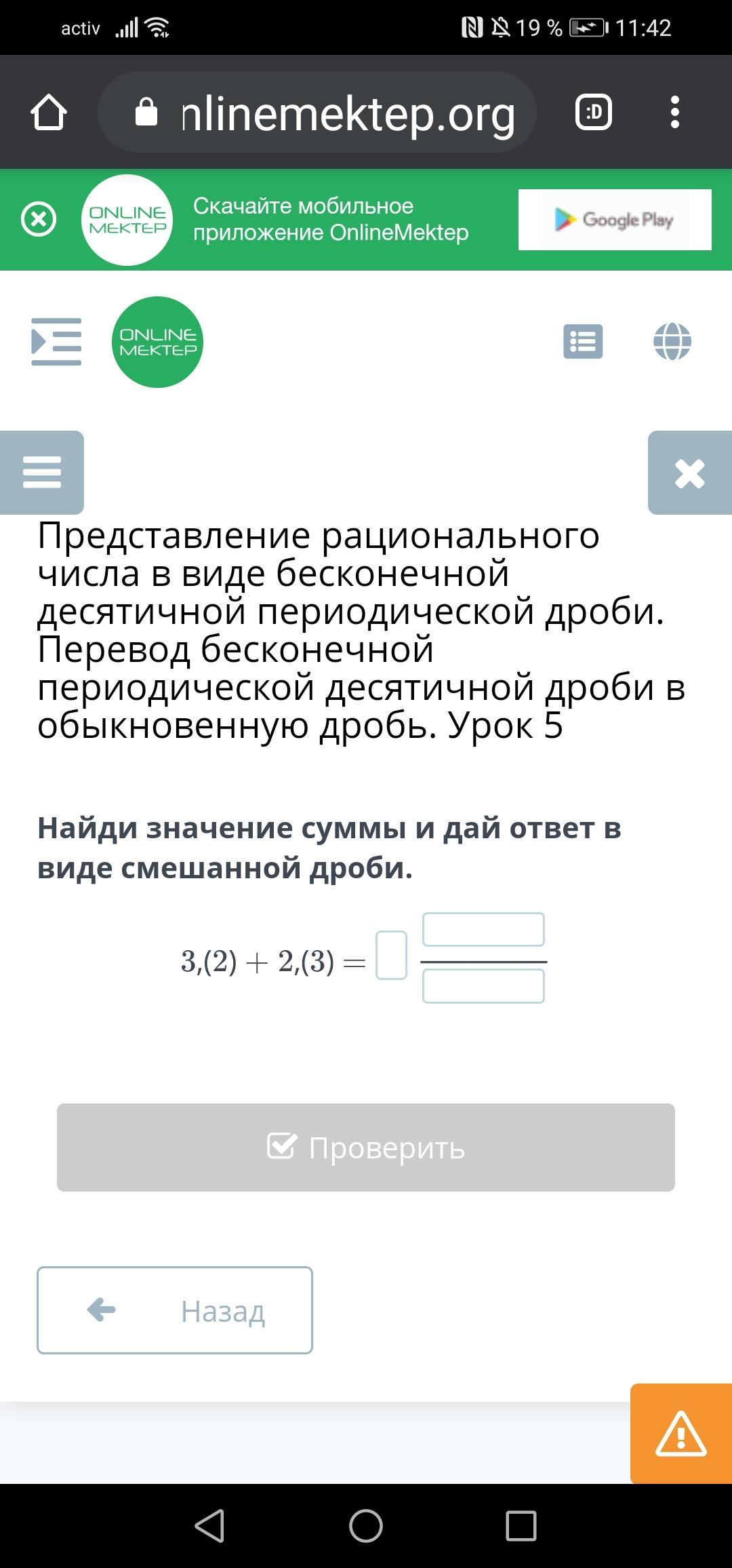Tap the browser home icon
The image size is (732, 1568).
coord(49,112)
